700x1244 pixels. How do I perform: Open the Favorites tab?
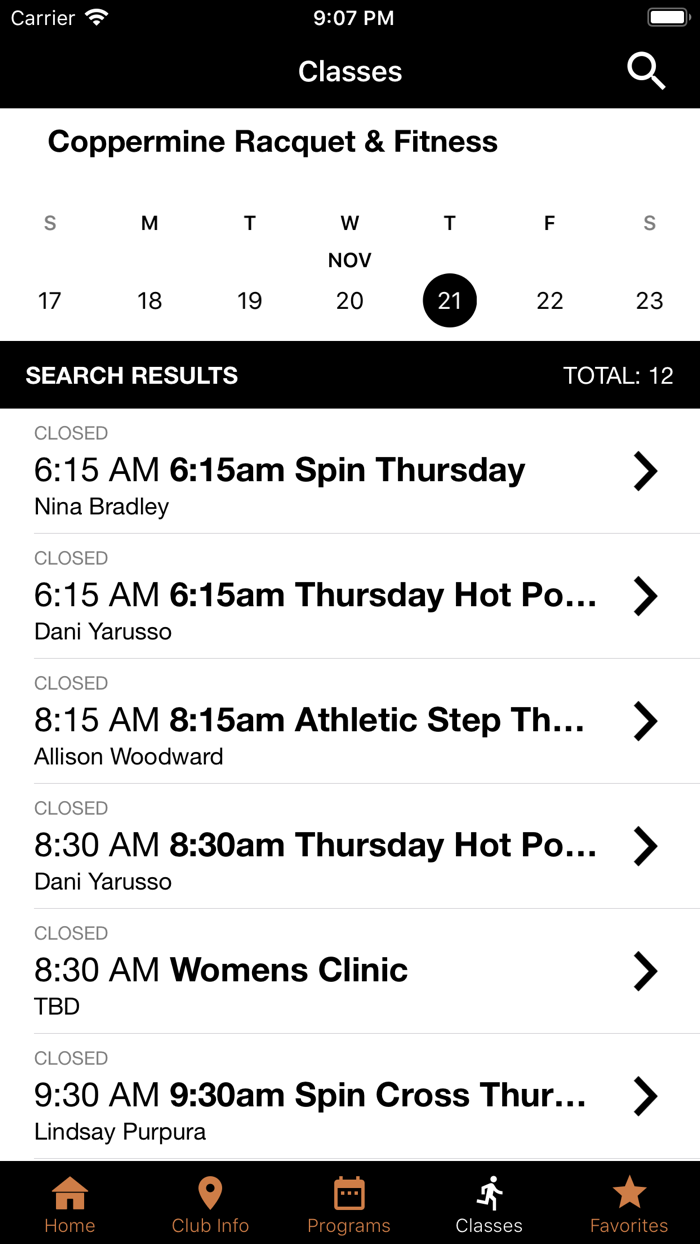coord(629,1204)
